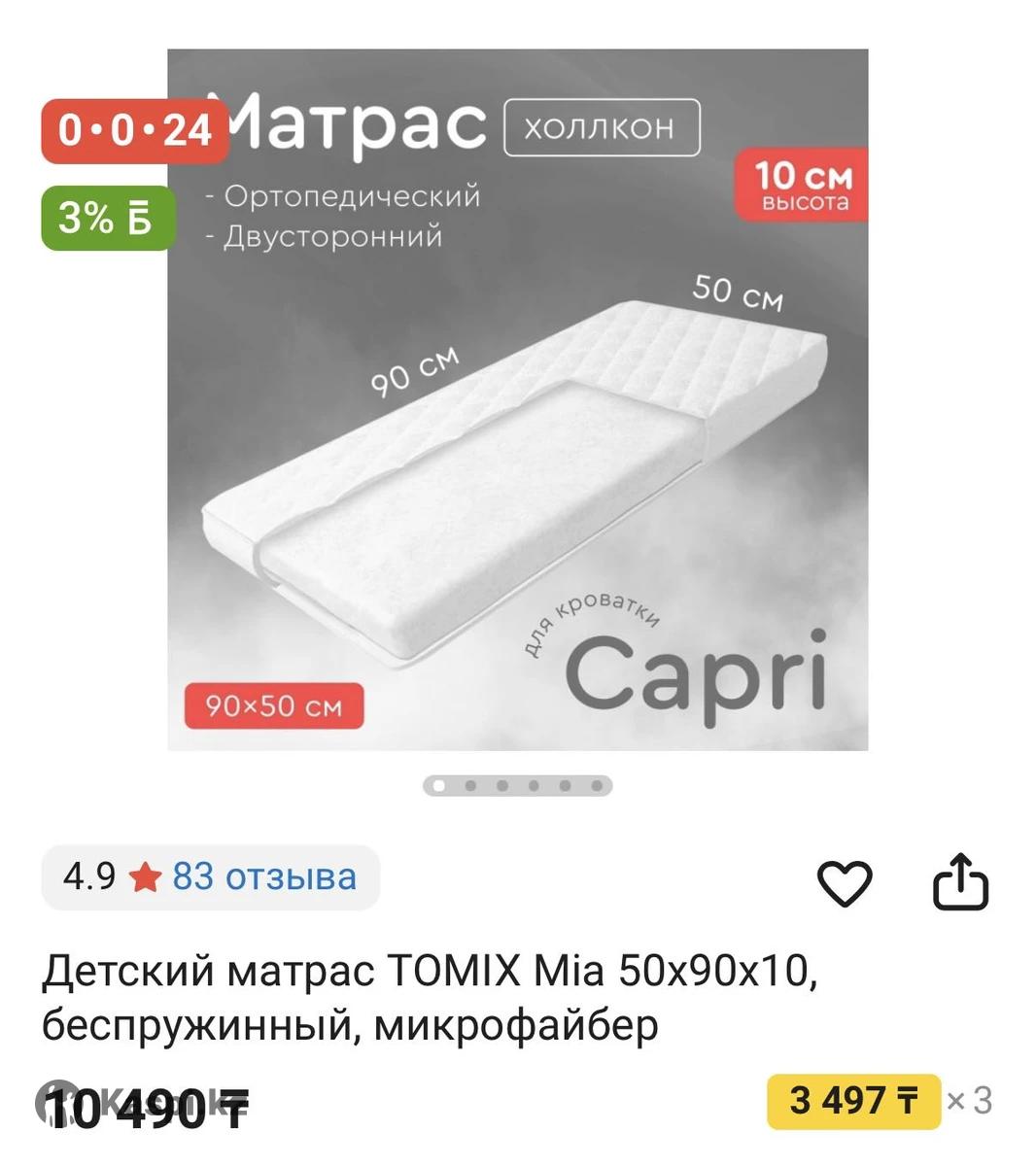Screen dimensions: 1036x1166
Task: Select the 3 497 ₸ installment badge
Action: coord(853,1102)
